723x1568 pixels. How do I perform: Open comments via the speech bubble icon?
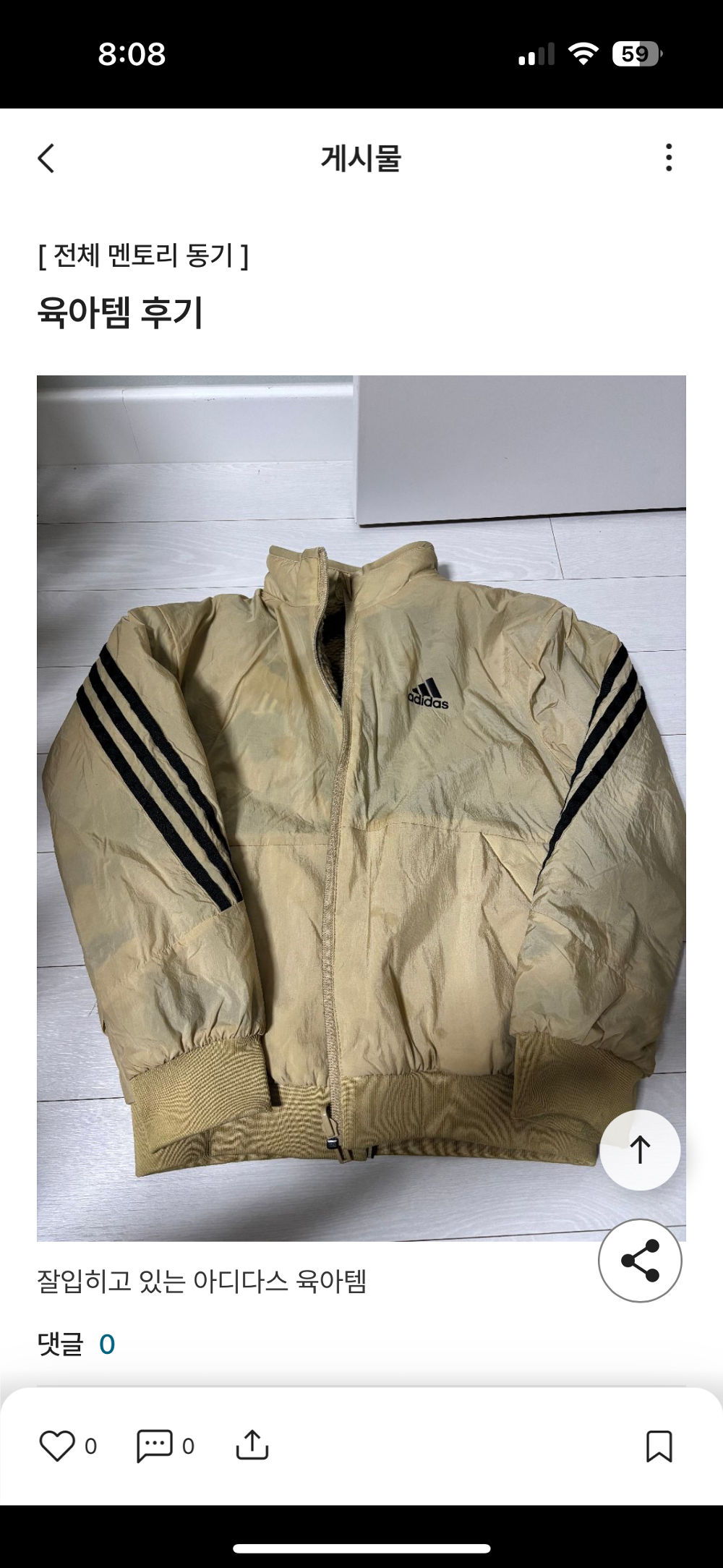point(155,1446)
